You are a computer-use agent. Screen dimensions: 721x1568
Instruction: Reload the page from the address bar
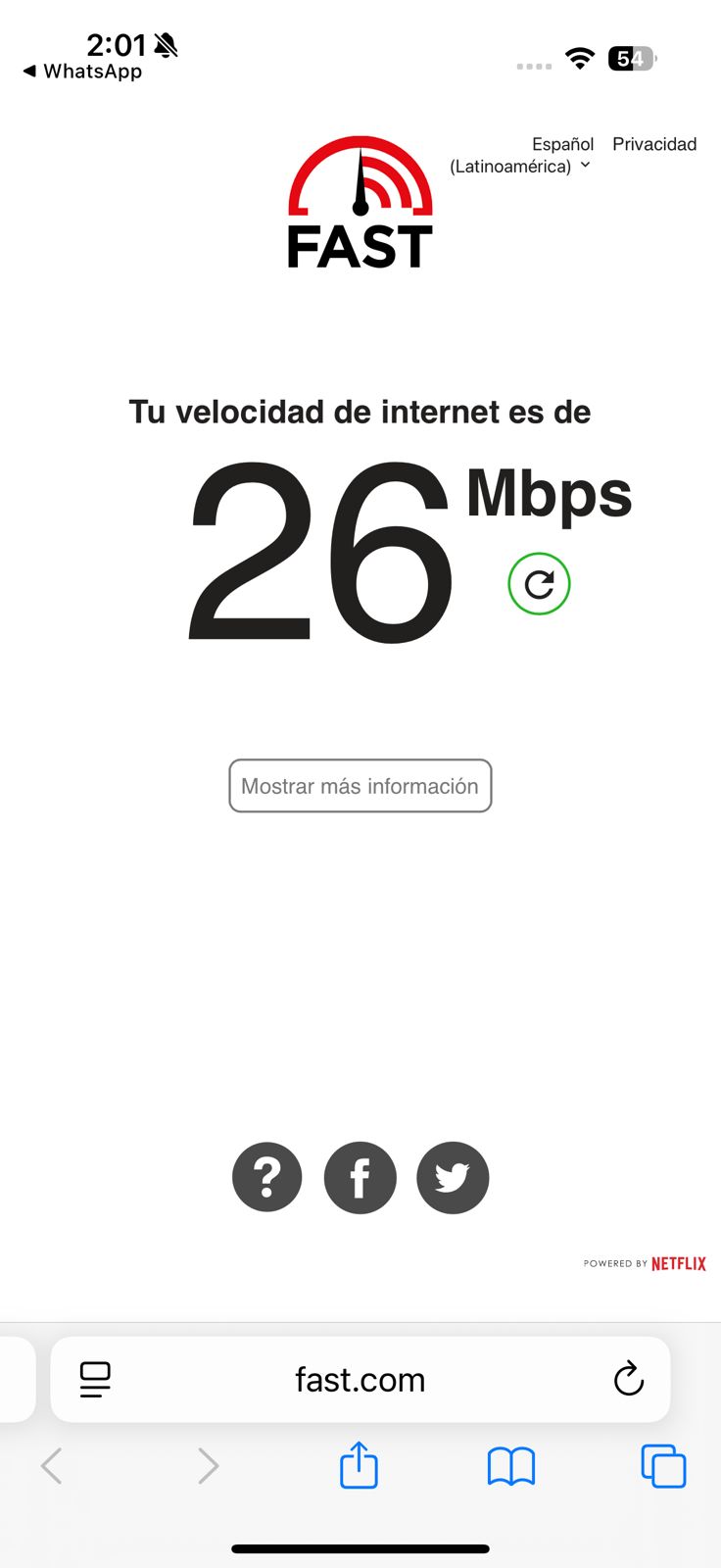coord(628,1380)
